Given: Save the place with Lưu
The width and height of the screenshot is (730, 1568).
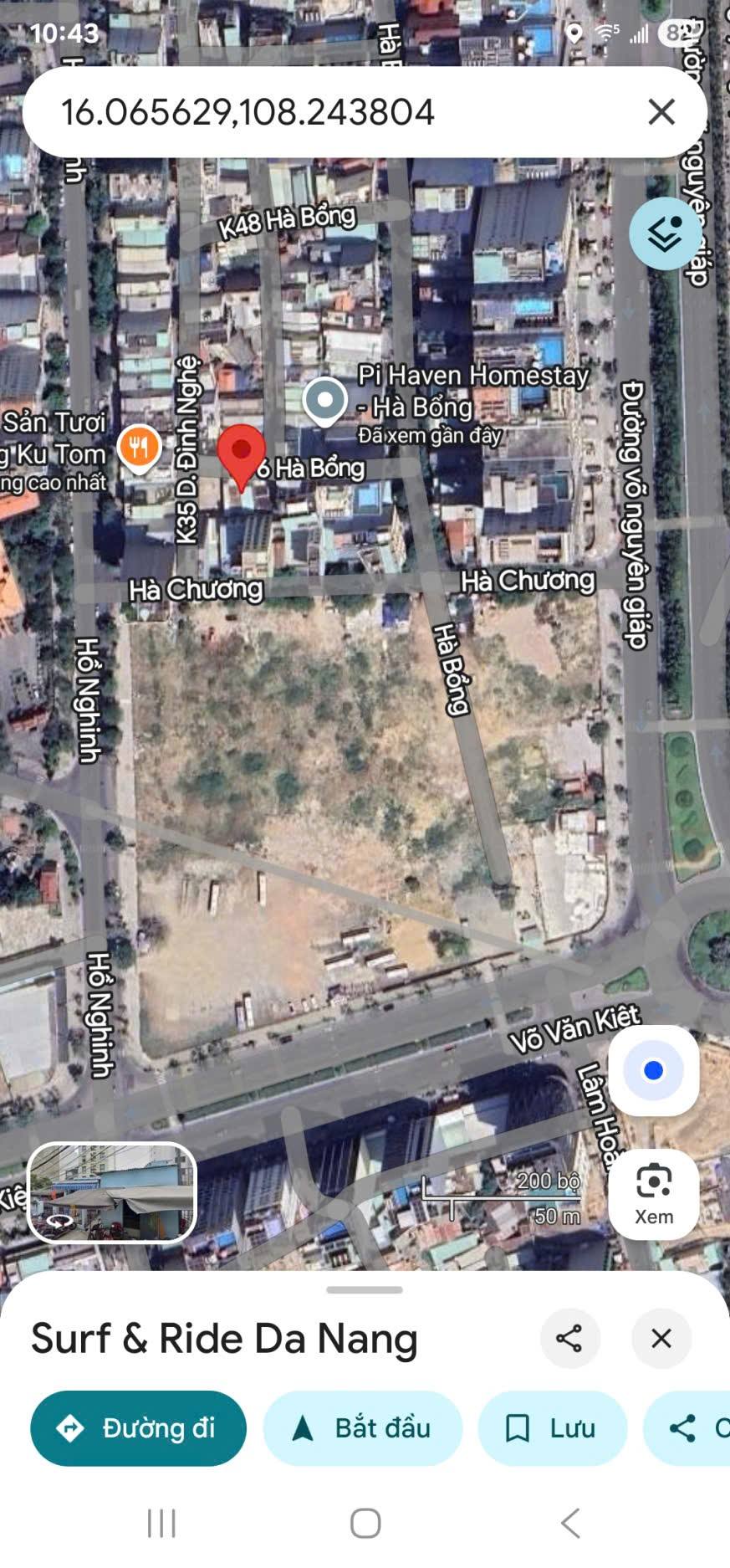Looking at the screenshot, I should [x=552, y=1428].
